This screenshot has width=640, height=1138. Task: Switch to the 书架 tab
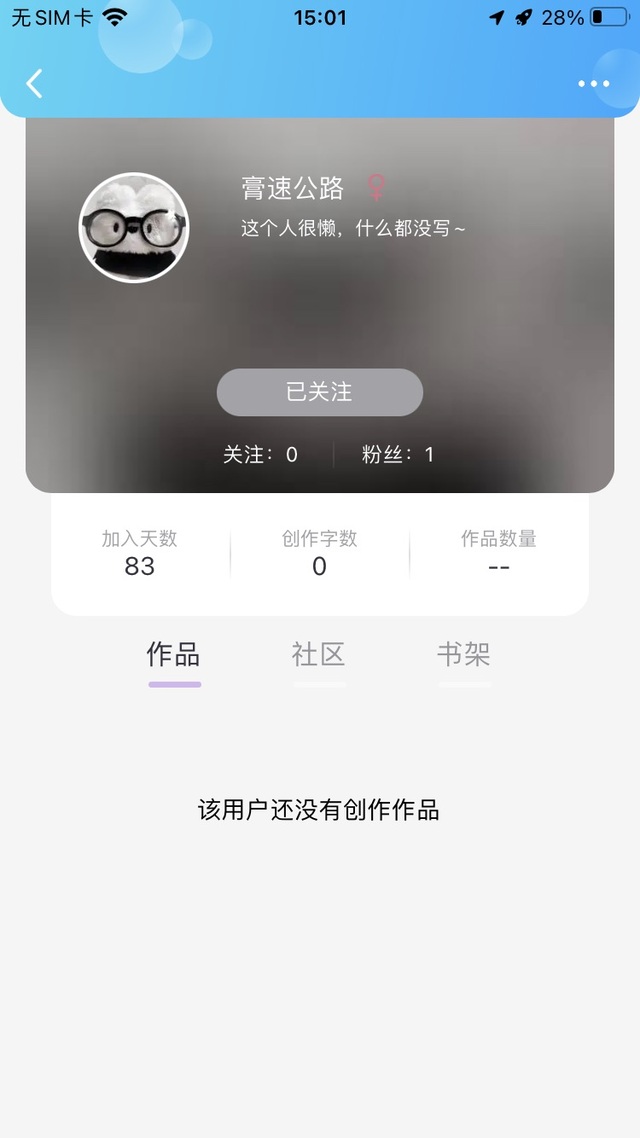(464, 656)
